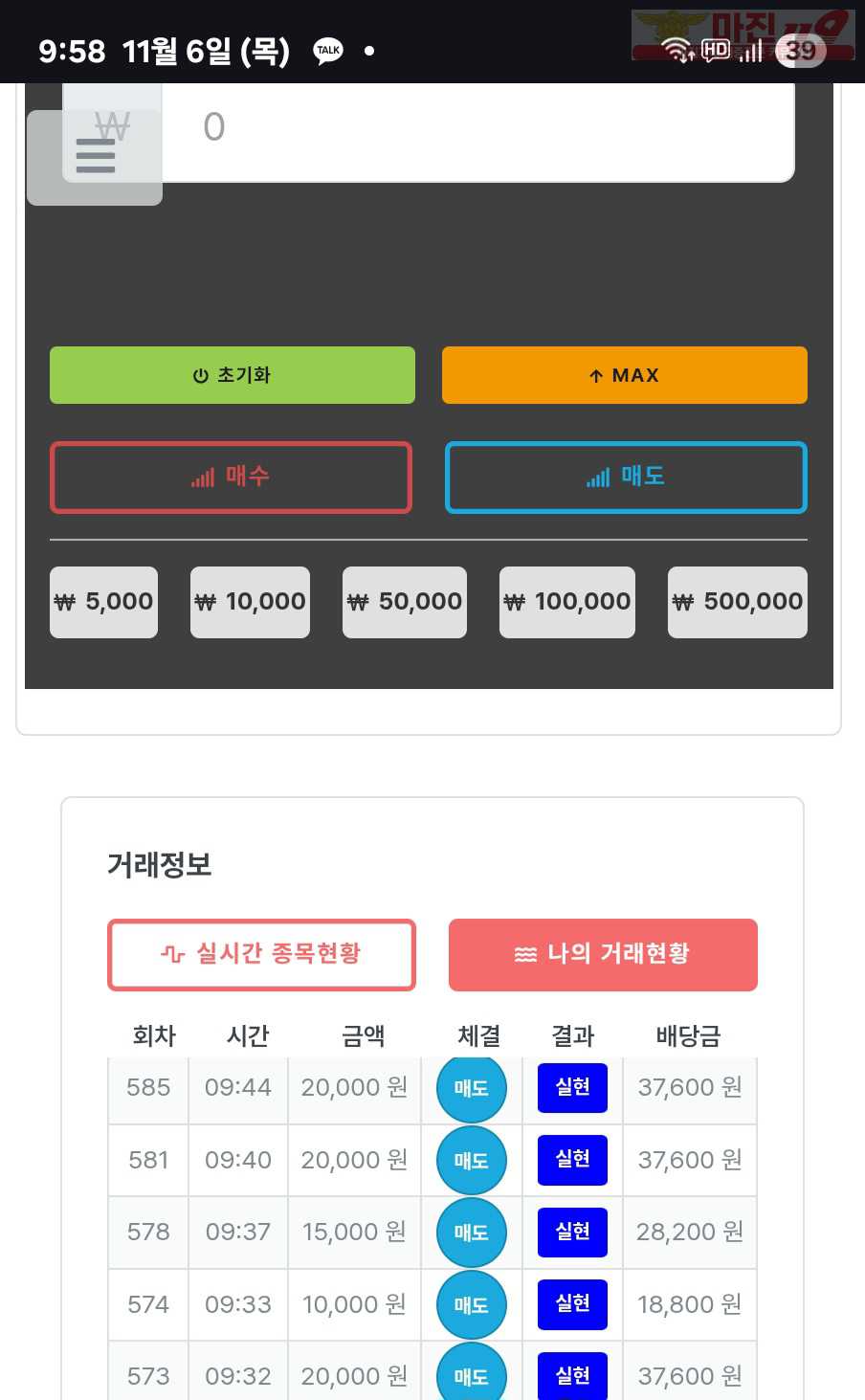Reset amount with 초기화 button
This screenshot has height=1400, width=865.
coord(233,375)
